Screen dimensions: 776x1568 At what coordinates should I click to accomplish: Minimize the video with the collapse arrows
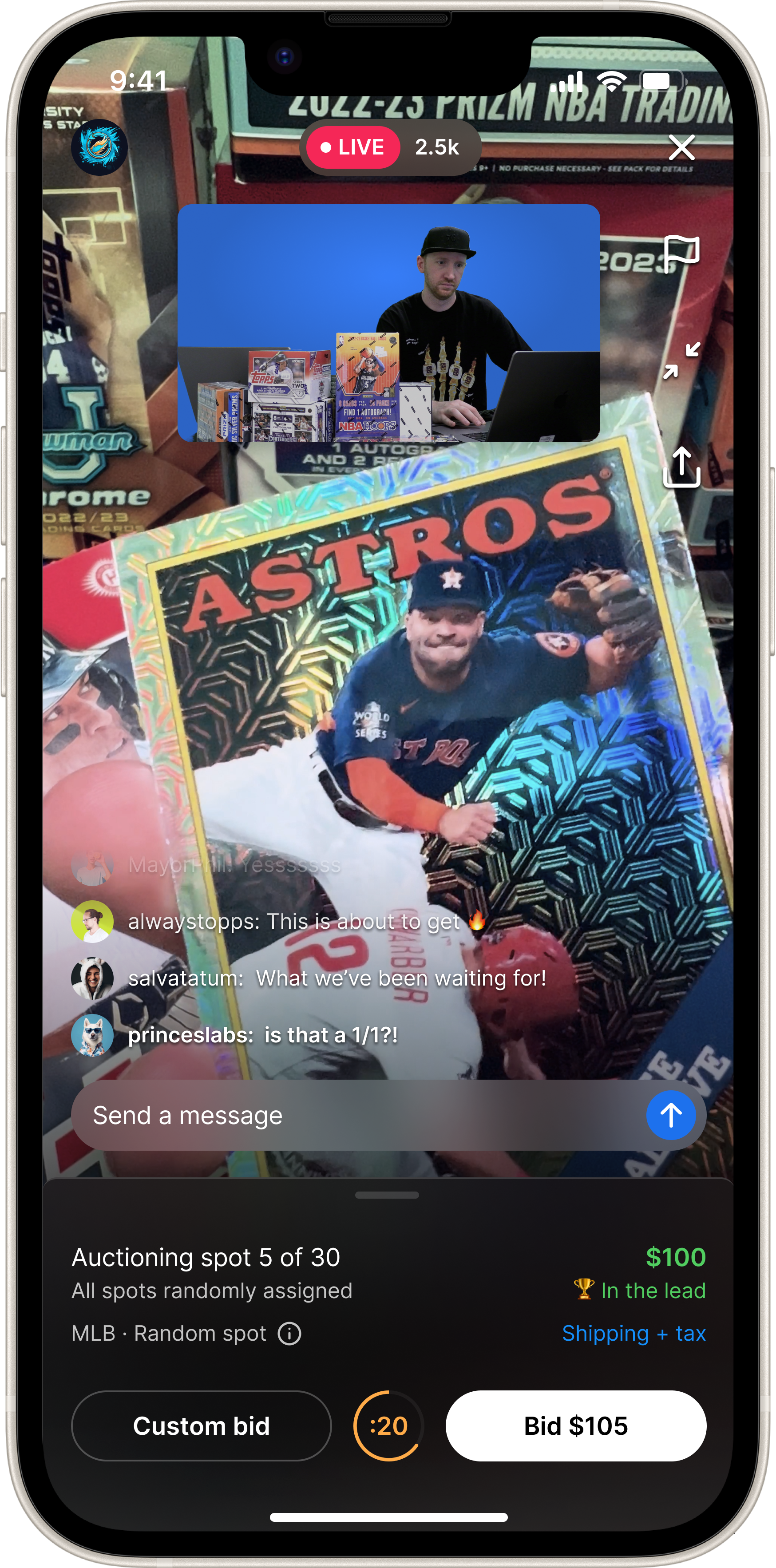[x=681, y=360]
